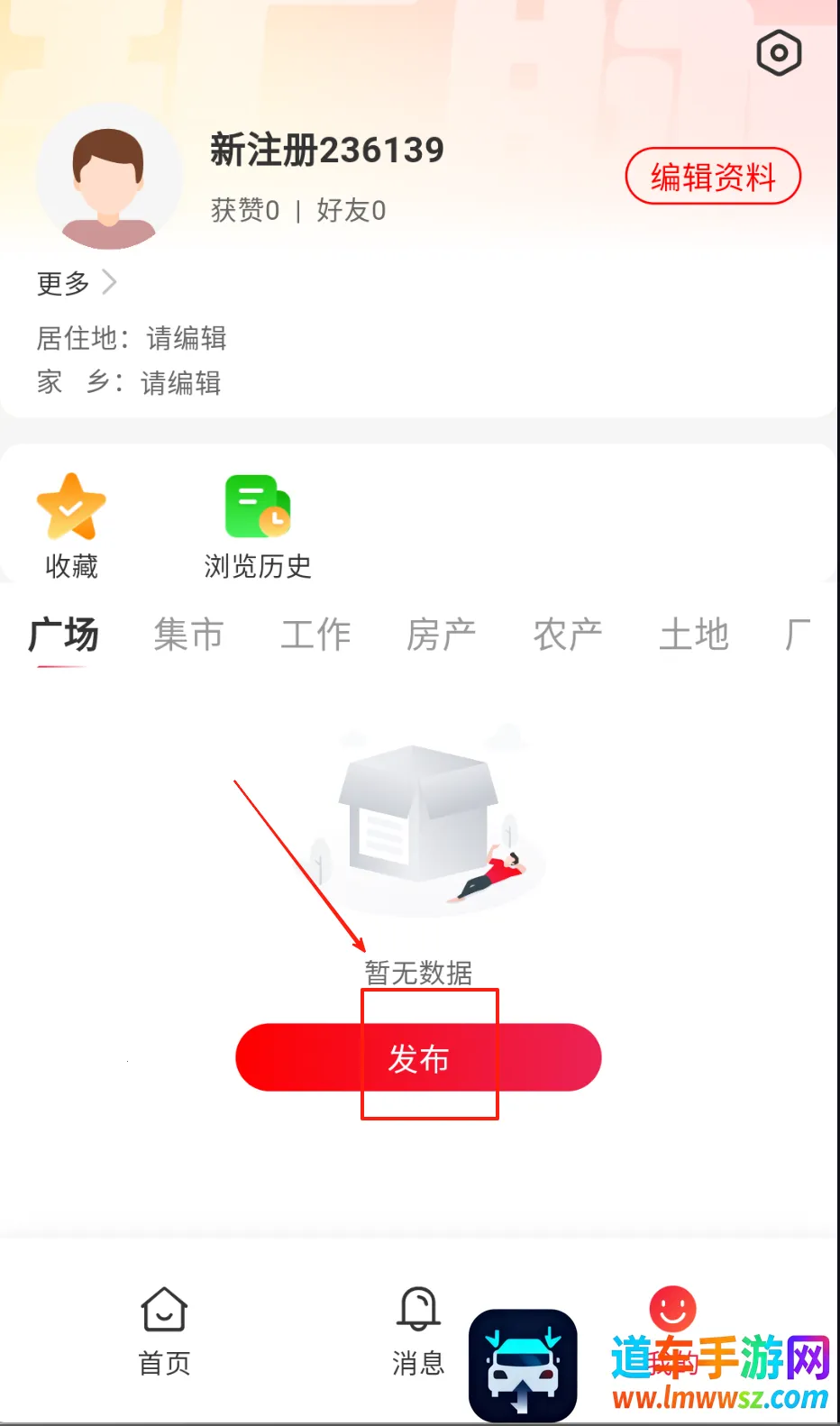840x1426 pixels.
Task: Open the settings gear icon
Action: pos(779,53)
